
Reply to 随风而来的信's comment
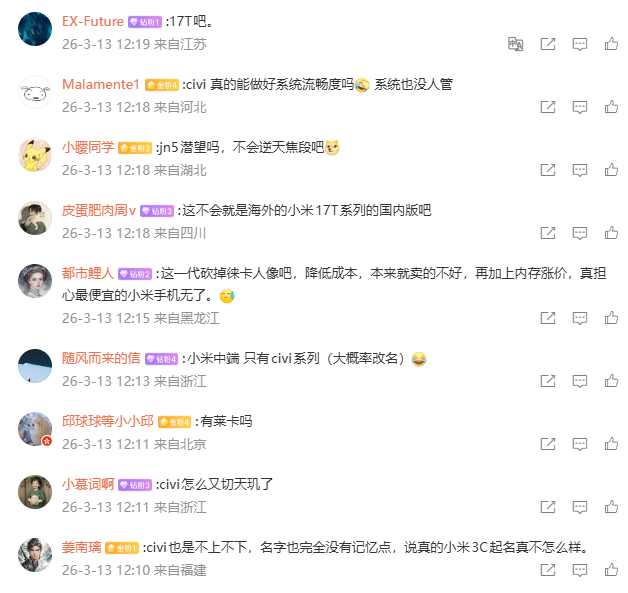pos(580,381)
